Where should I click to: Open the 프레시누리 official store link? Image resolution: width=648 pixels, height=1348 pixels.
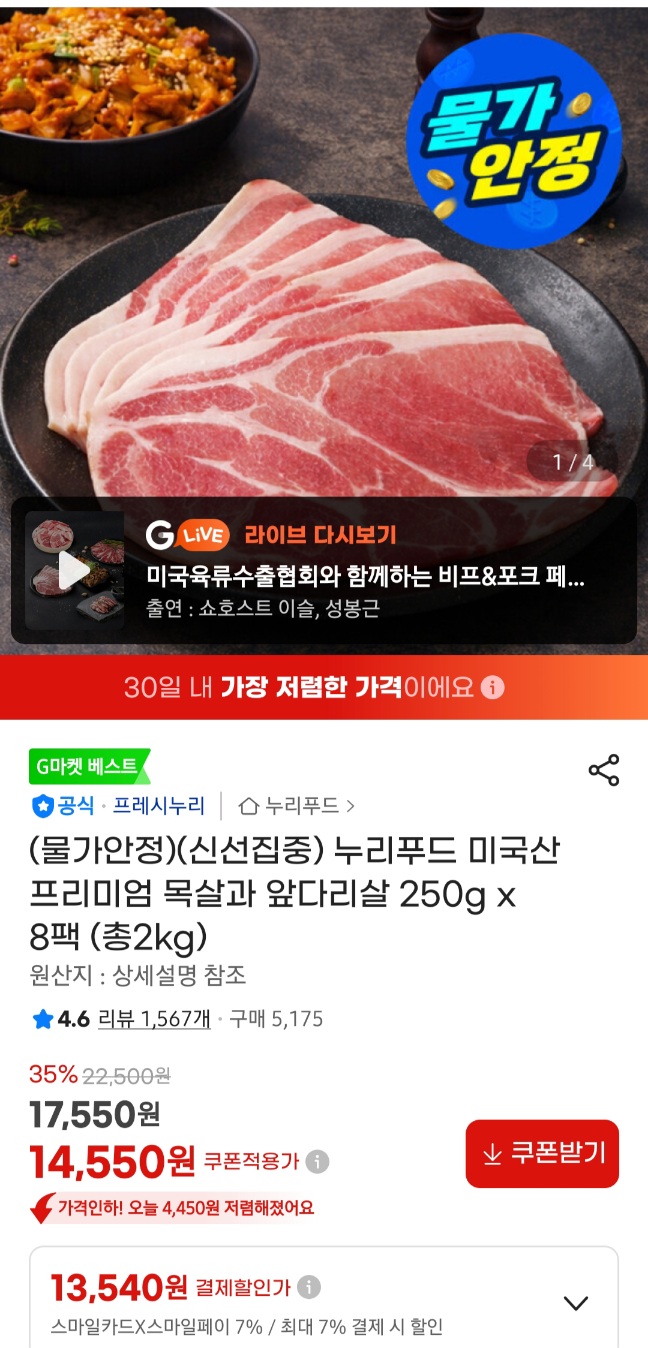pyautogui.click(x=158, y=805)
